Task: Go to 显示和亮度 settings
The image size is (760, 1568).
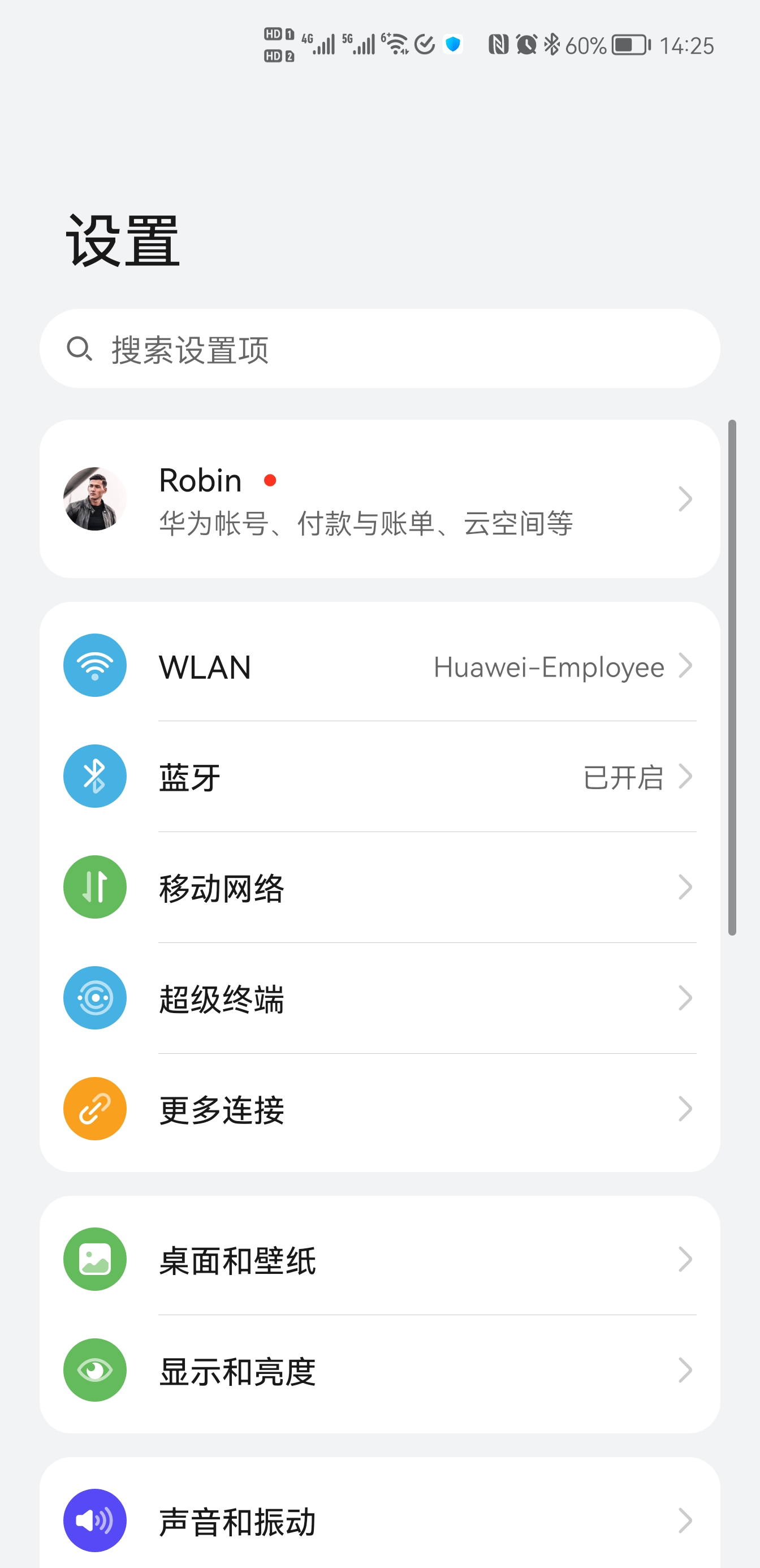Action: pos(379,1370)
